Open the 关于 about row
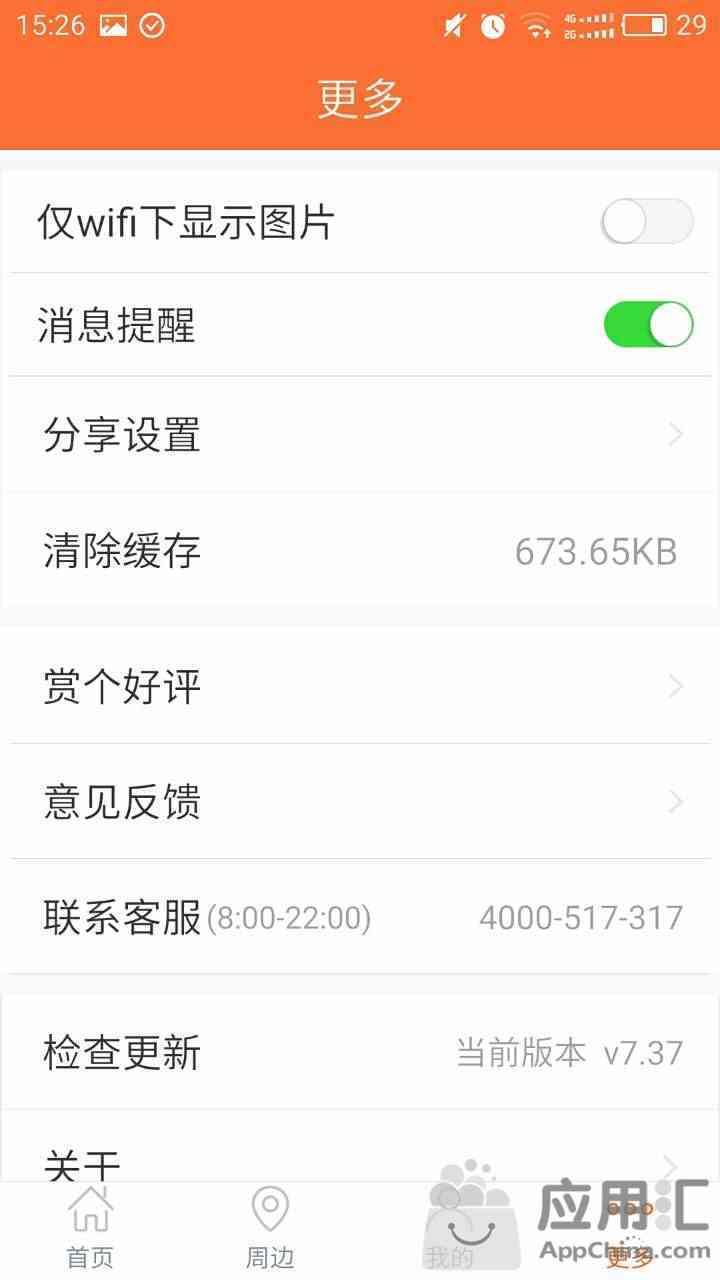This screenshot has height=1280, width=720. click(360, 1147)
